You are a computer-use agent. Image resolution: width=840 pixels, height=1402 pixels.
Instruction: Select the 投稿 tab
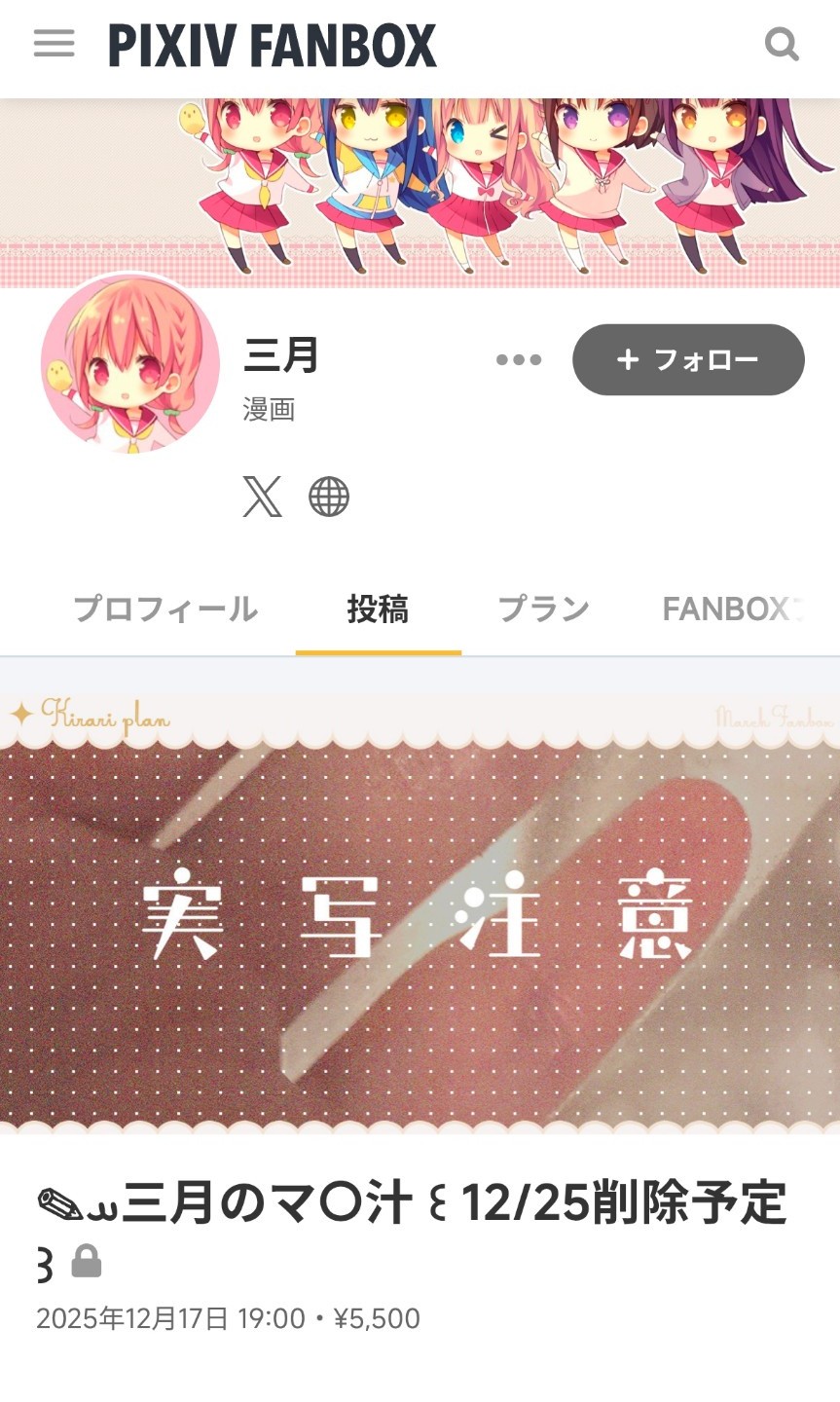pos(378,609)
